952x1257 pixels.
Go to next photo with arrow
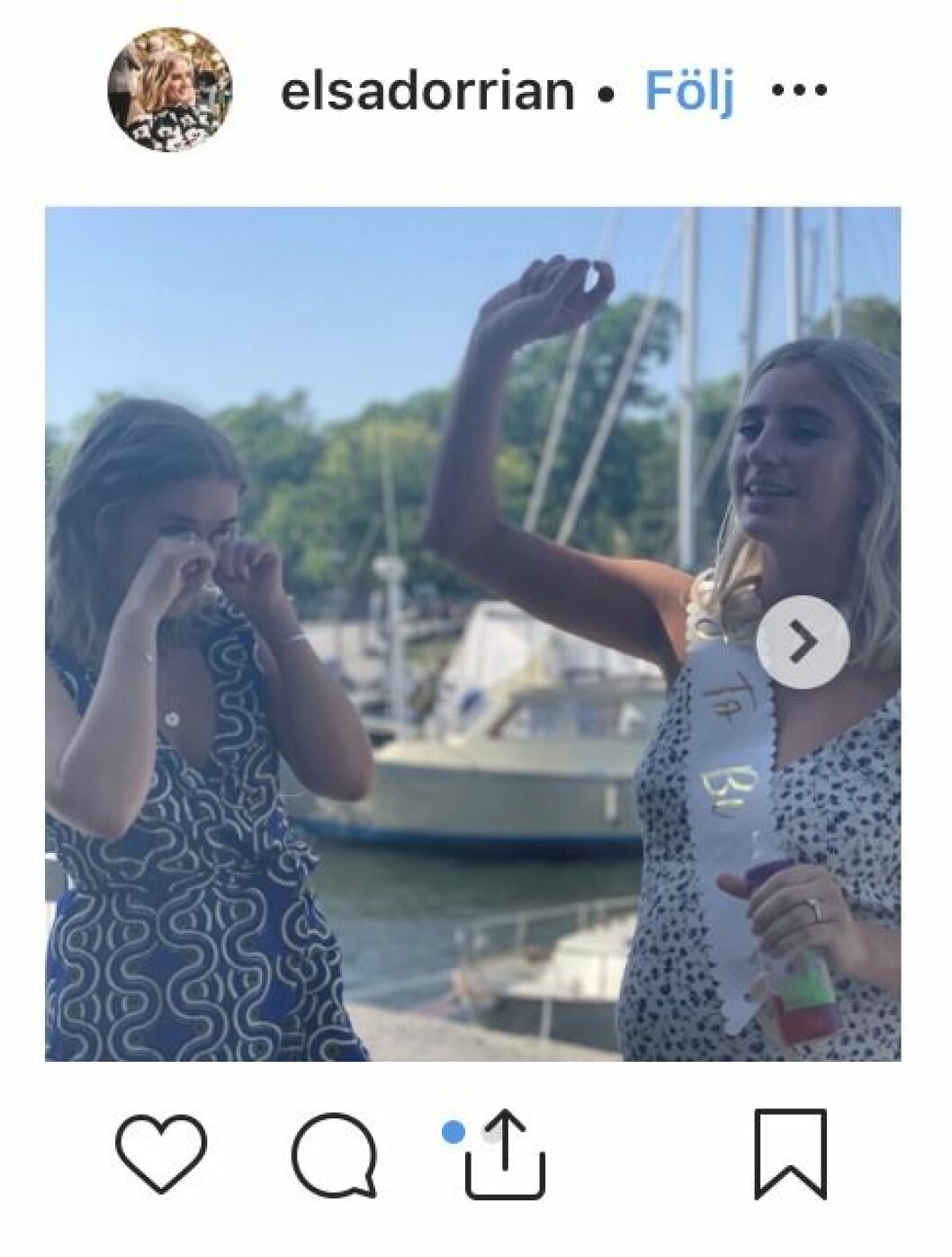pyautogui.click(x=803, y=642)
